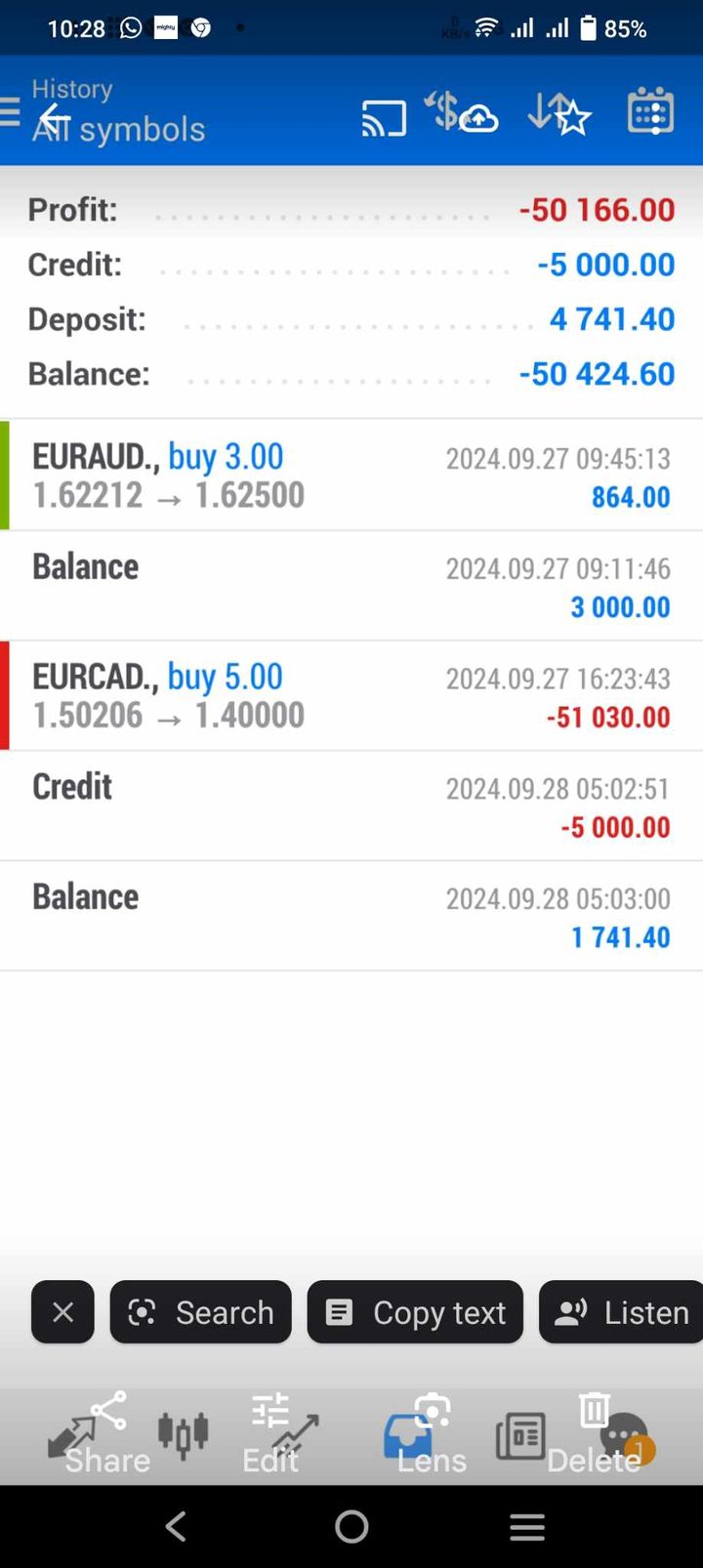The height and width of the screenshot is (1568, 703).
Task: Tap the cast screen icon
Action: click(x=384, y=118)
